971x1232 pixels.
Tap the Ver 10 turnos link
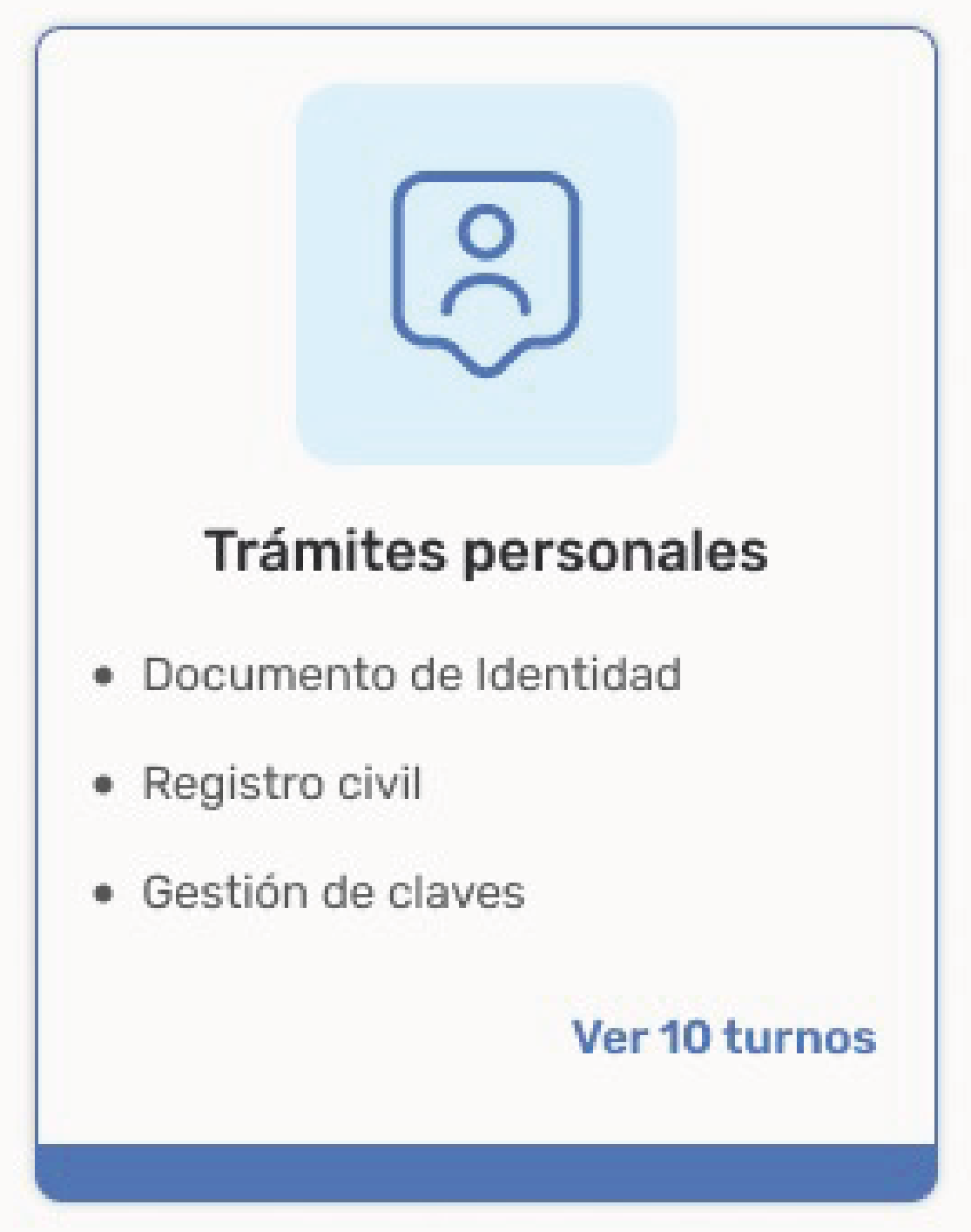tap(724, 1038)
